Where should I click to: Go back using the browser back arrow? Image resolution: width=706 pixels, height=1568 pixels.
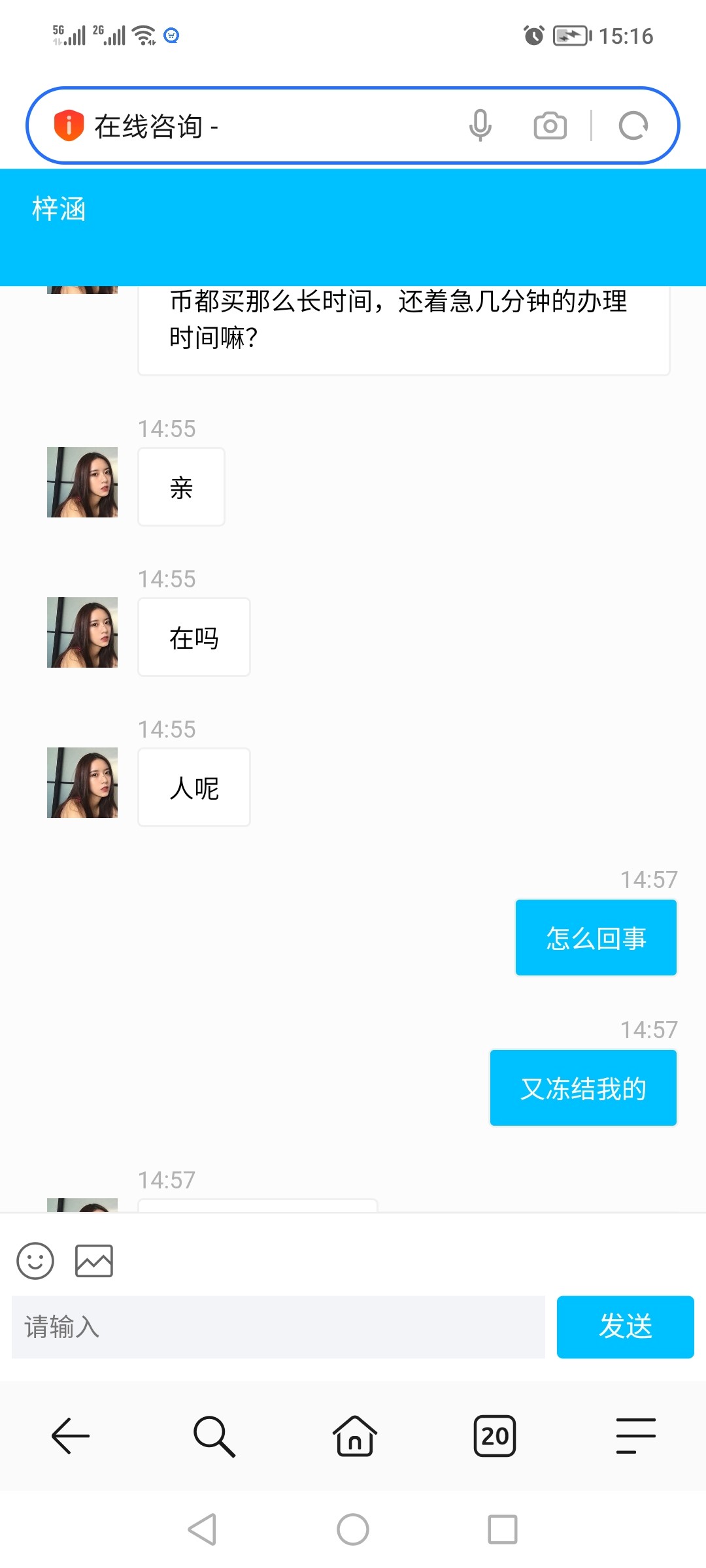(71, 1436)
